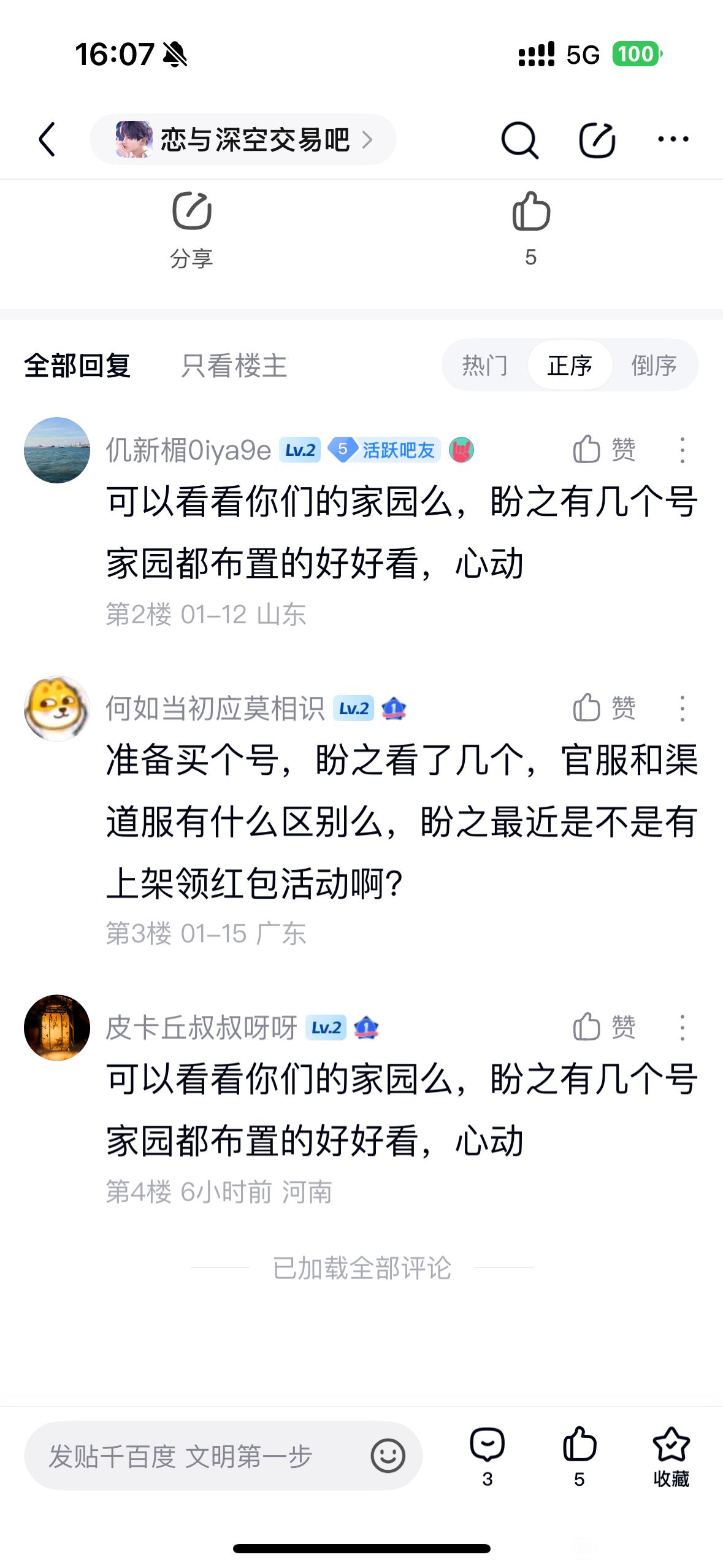Like the post via the thumb with 5
The image size is (723, 1568).
tap(531, 228)
